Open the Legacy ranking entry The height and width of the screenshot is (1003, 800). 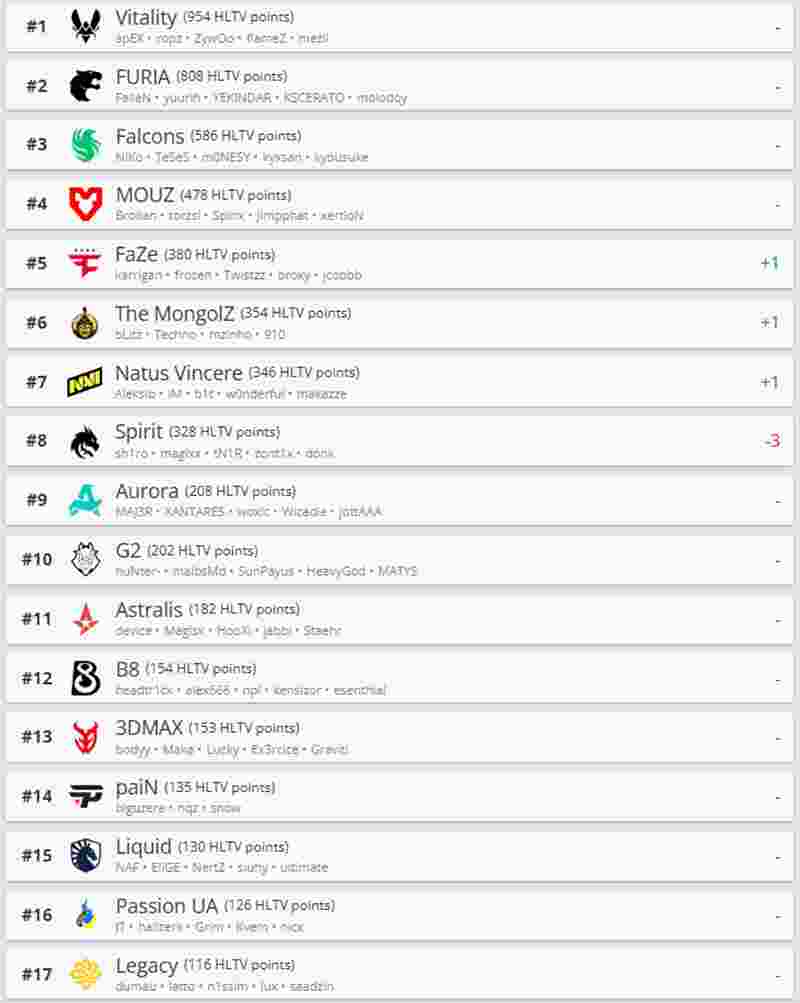point(400,974)
